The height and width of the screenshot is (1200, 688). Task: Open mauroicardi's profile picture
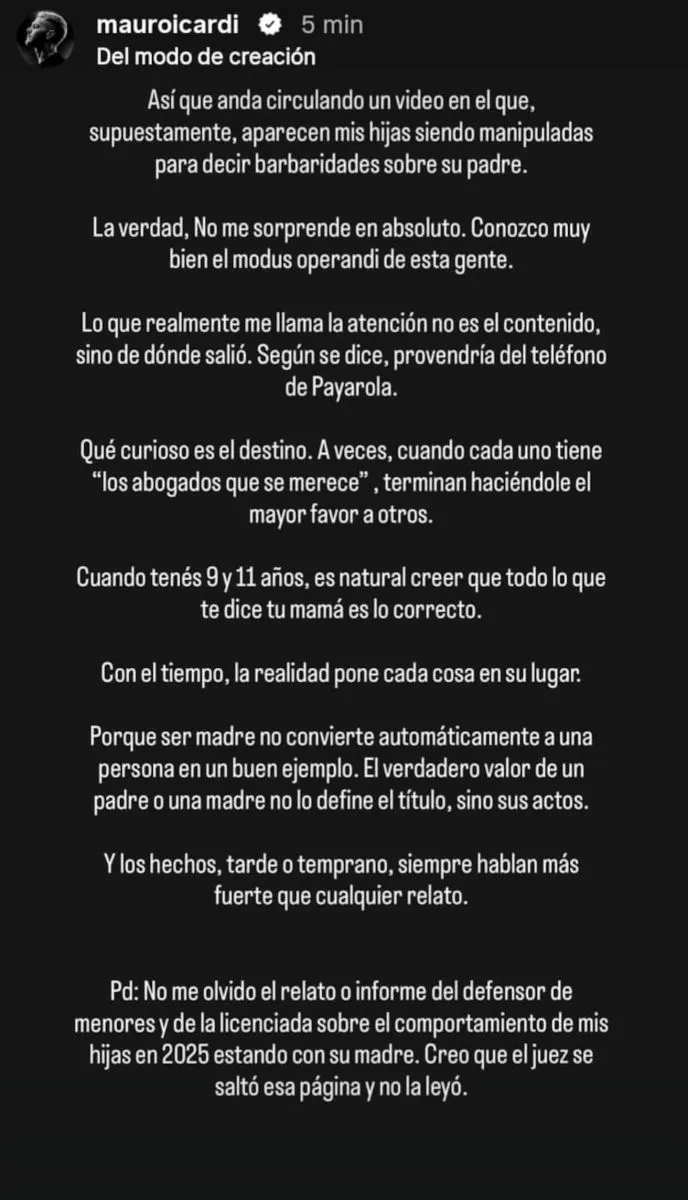tap(43, 40)
